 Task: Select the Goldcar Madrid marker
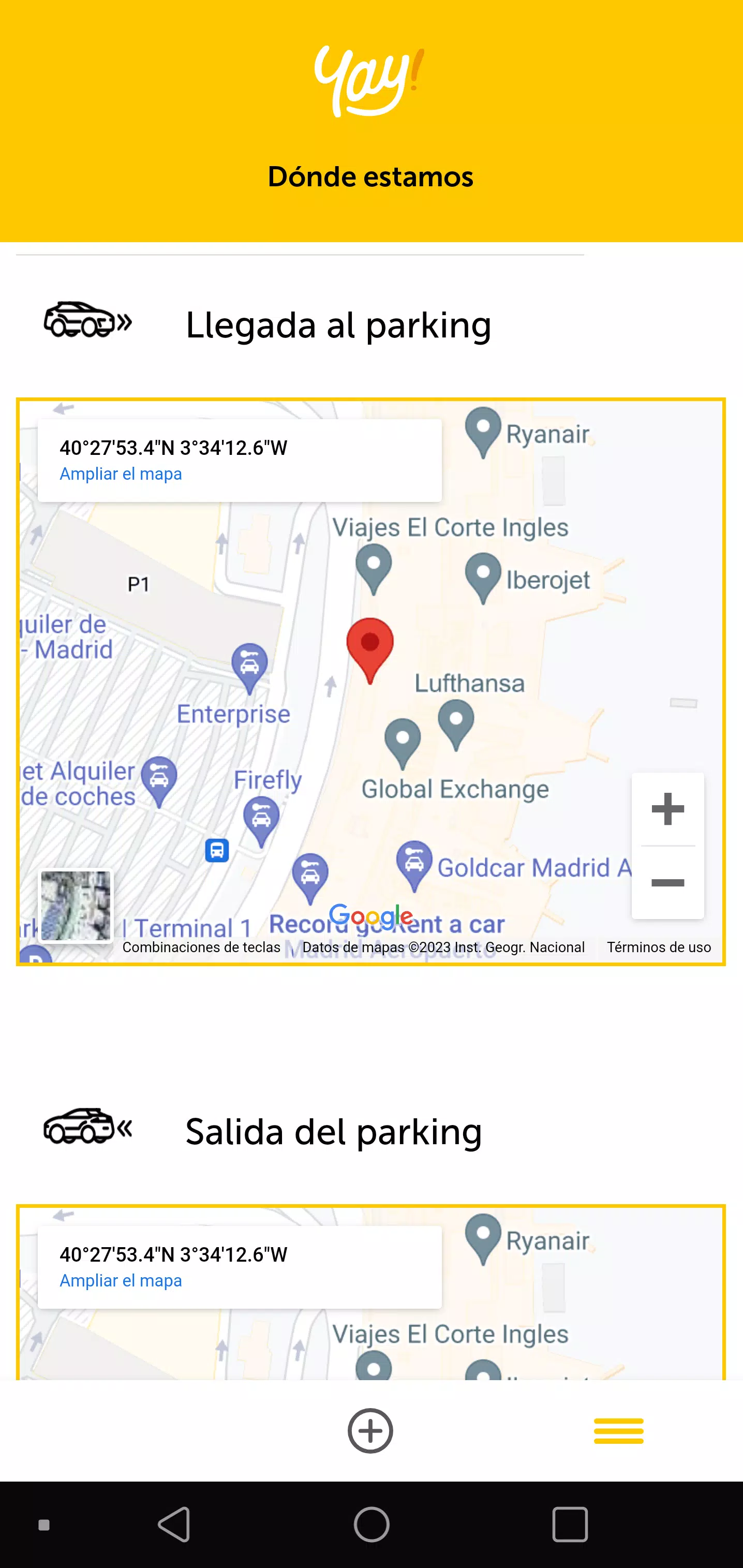coord(414,864)
